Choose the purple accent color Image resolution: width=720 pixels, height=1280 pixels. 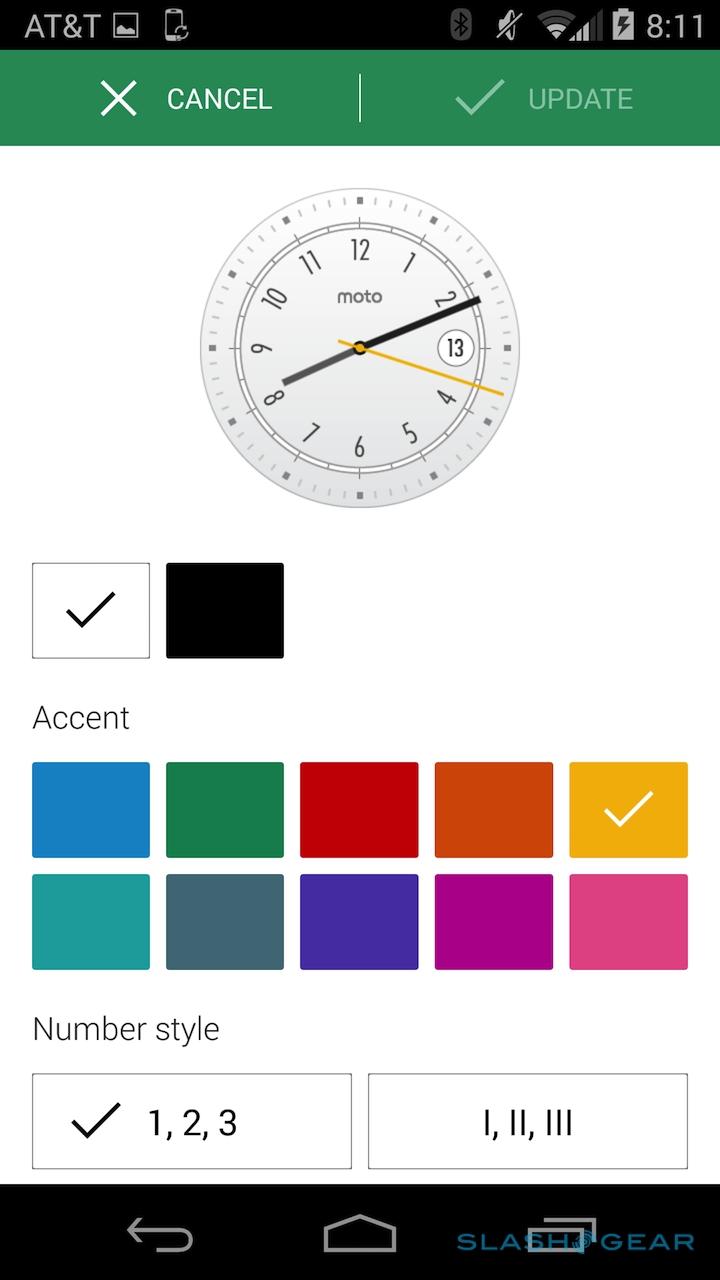click(x=359, y=922)
